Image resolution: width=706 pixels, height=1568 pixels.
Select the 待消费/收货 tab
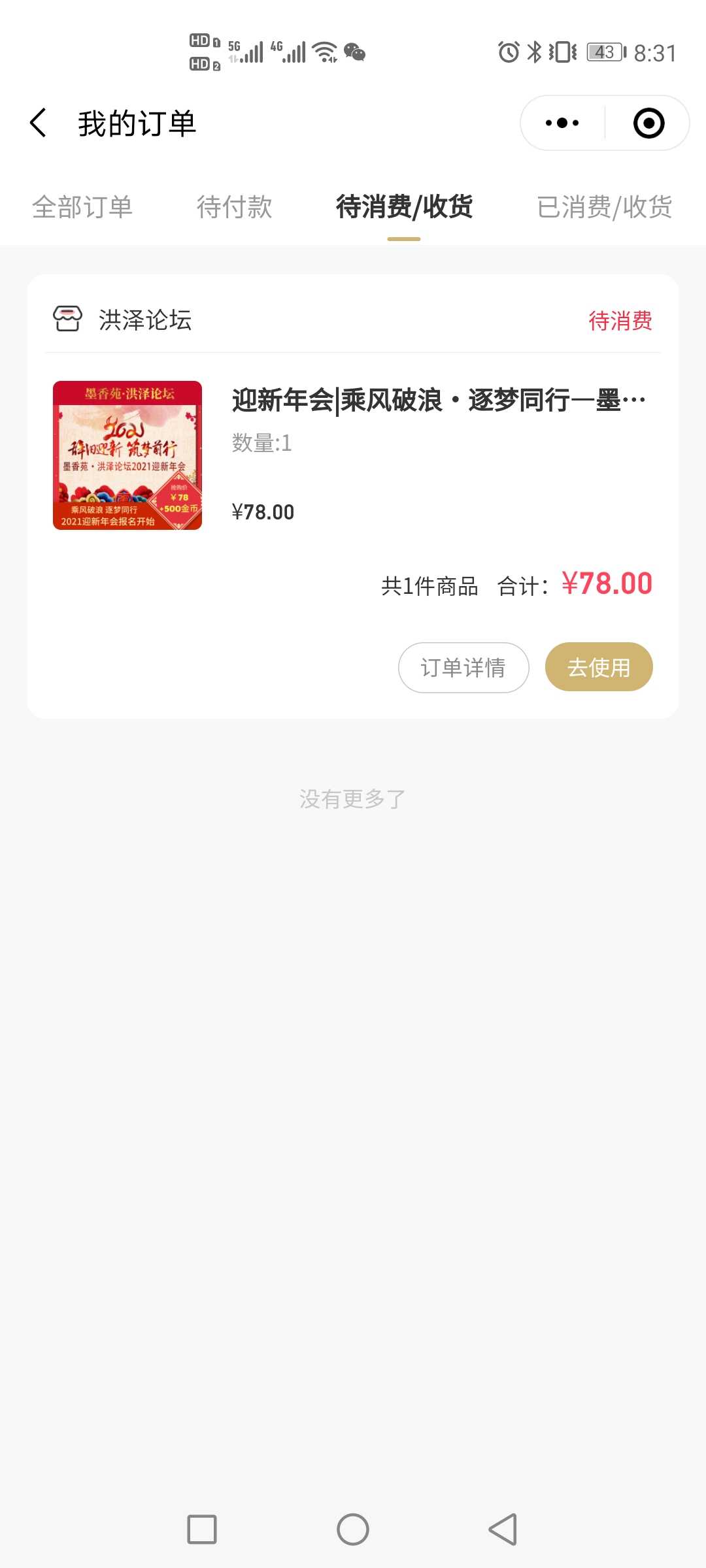click(x=404, y=207)
